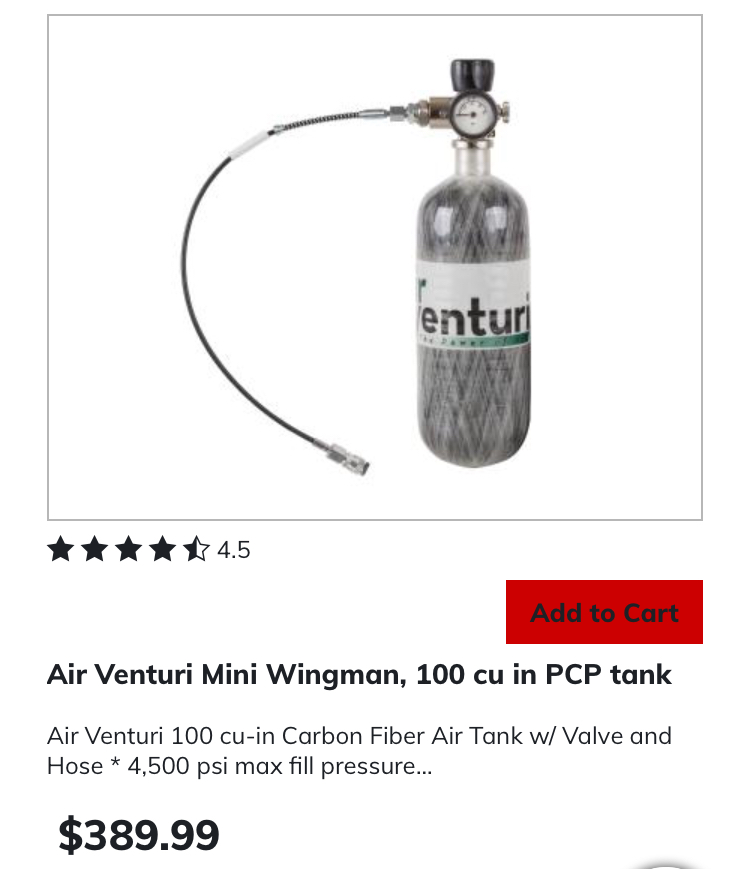This screenshot has height=869, width=750.
Task: Open the Air Venturi Mini Wingman product title
Action: point(359,675)
